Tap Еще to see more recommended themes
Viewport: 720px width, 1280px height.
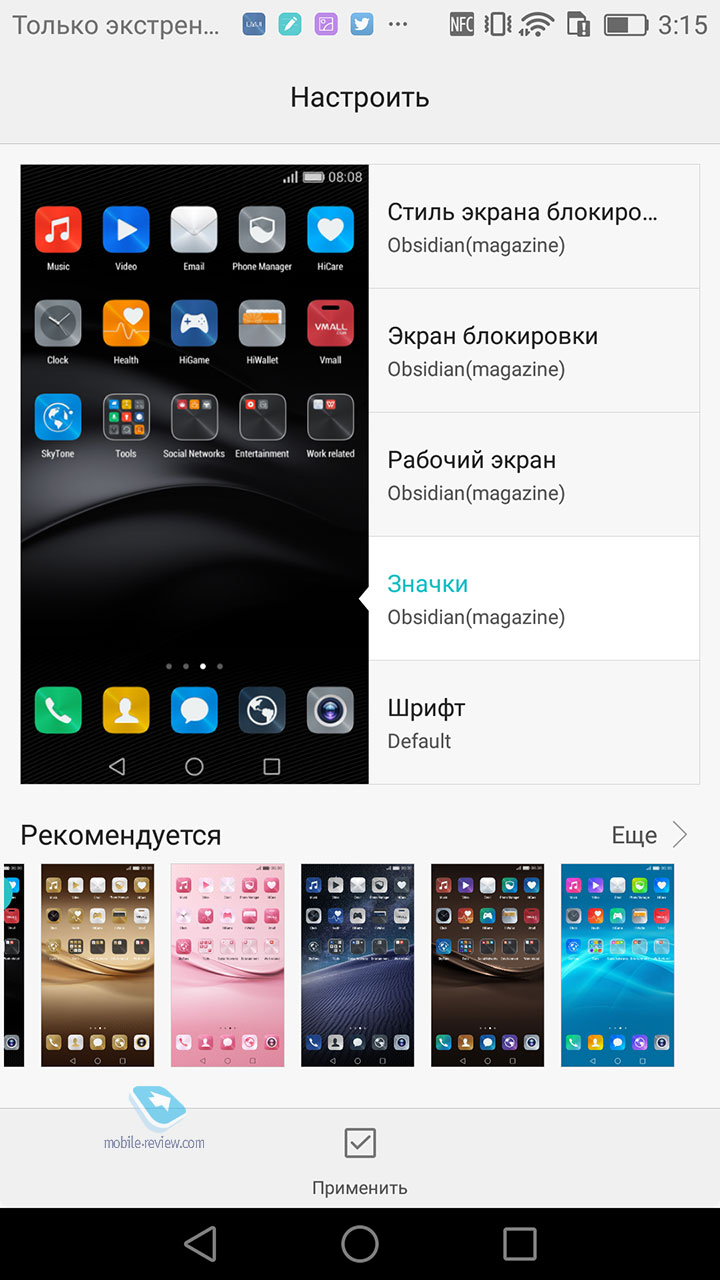pos(650,835)
